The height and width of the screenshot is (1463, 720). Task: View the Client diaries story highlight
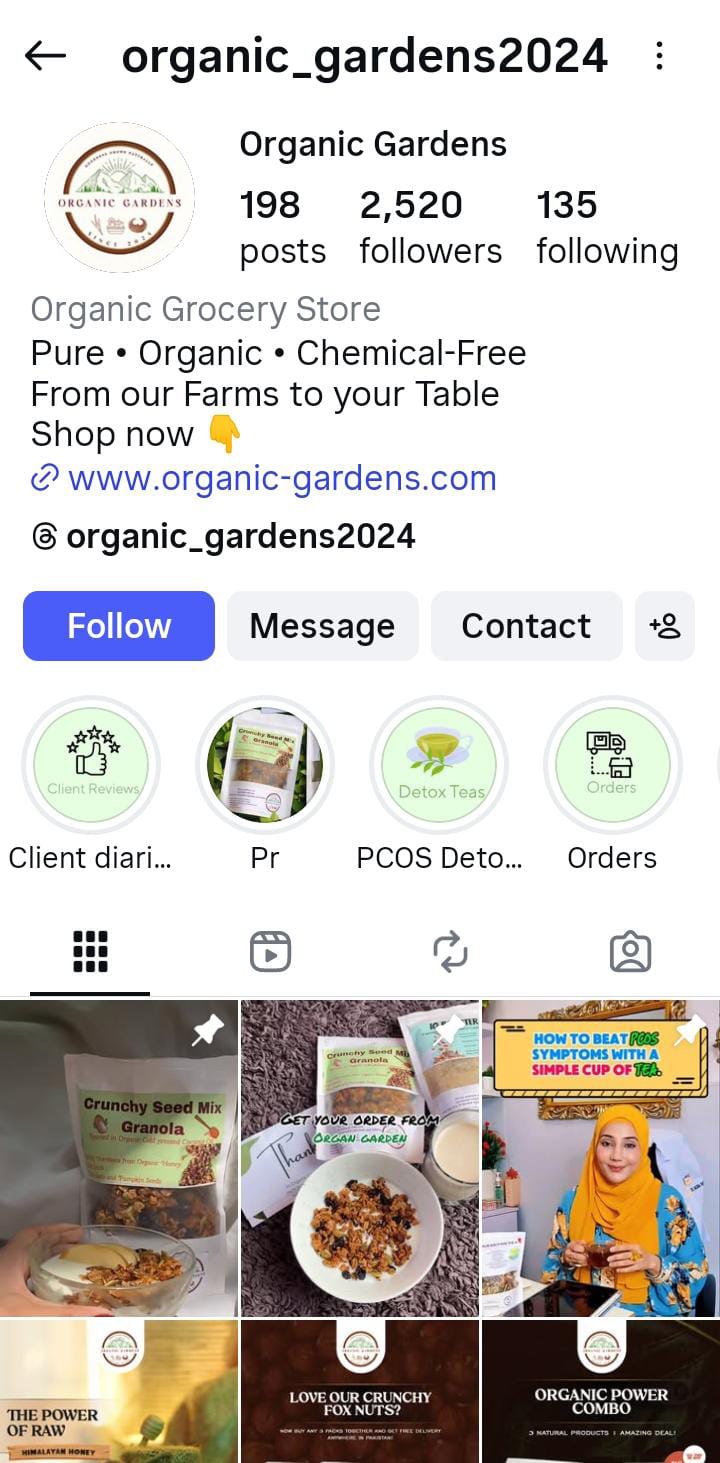click(91, 765)
